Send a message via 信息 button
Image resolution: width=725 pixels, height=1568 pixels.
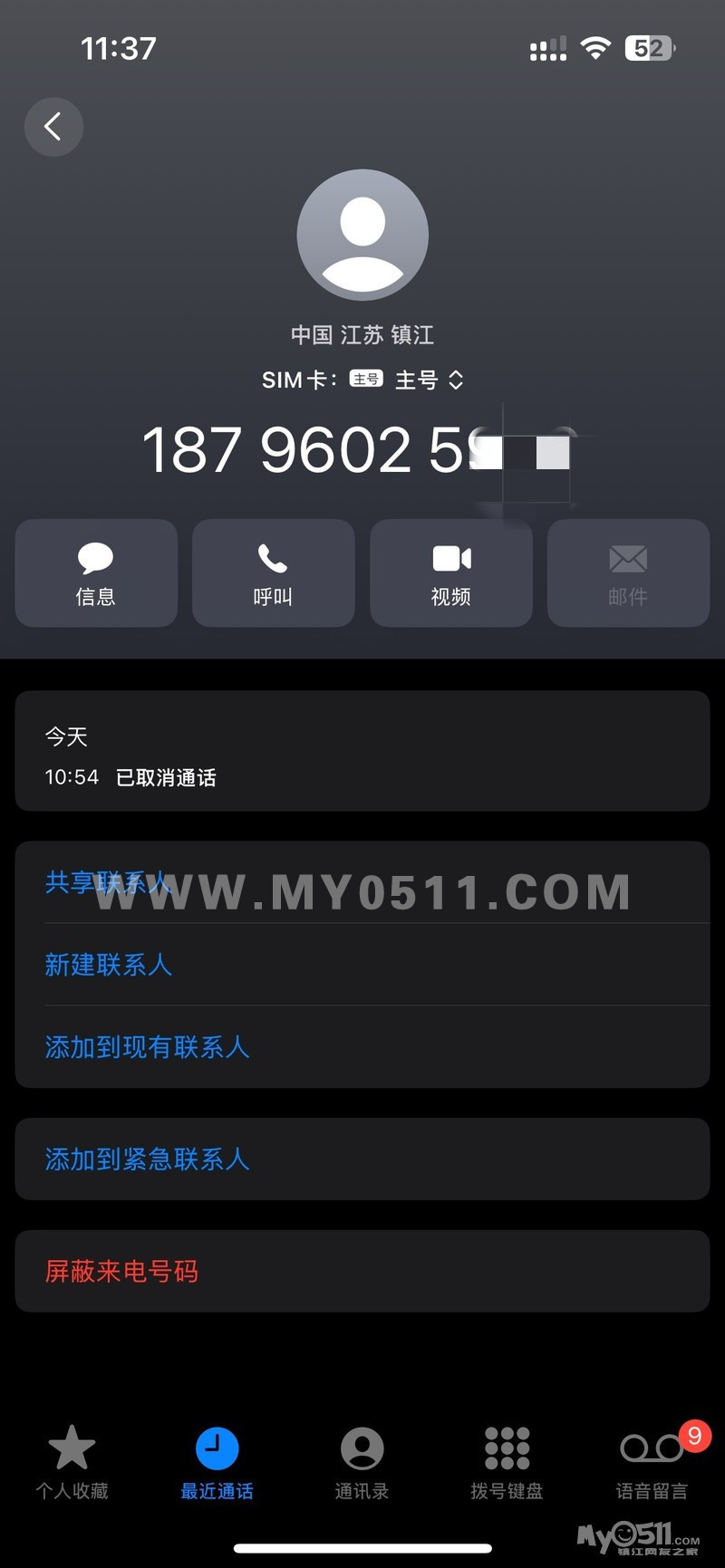[x=96, y=572]
